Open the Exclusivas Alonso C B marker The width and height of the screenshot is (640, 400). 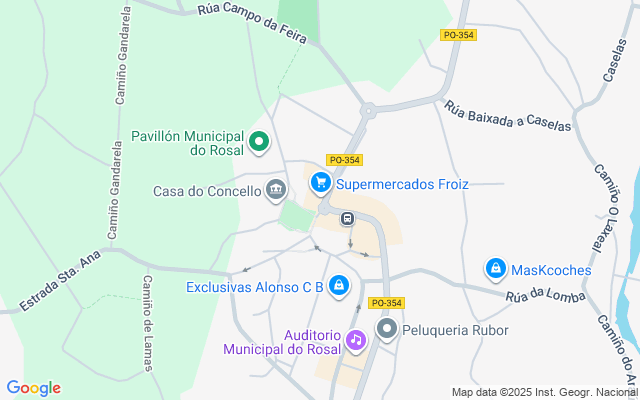click(339, 286)
